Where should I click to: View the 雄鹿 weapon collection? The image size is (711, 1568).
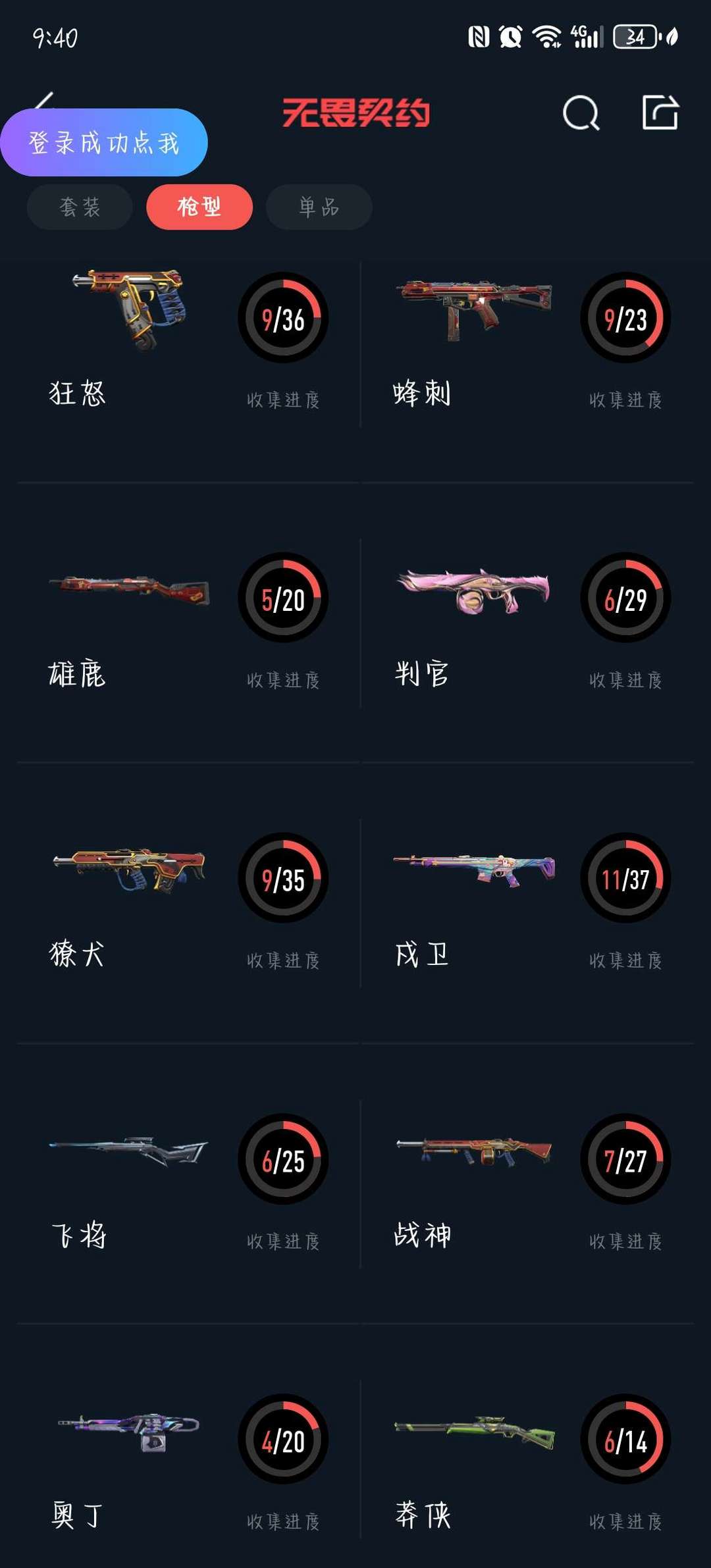[x=188, y=622]
